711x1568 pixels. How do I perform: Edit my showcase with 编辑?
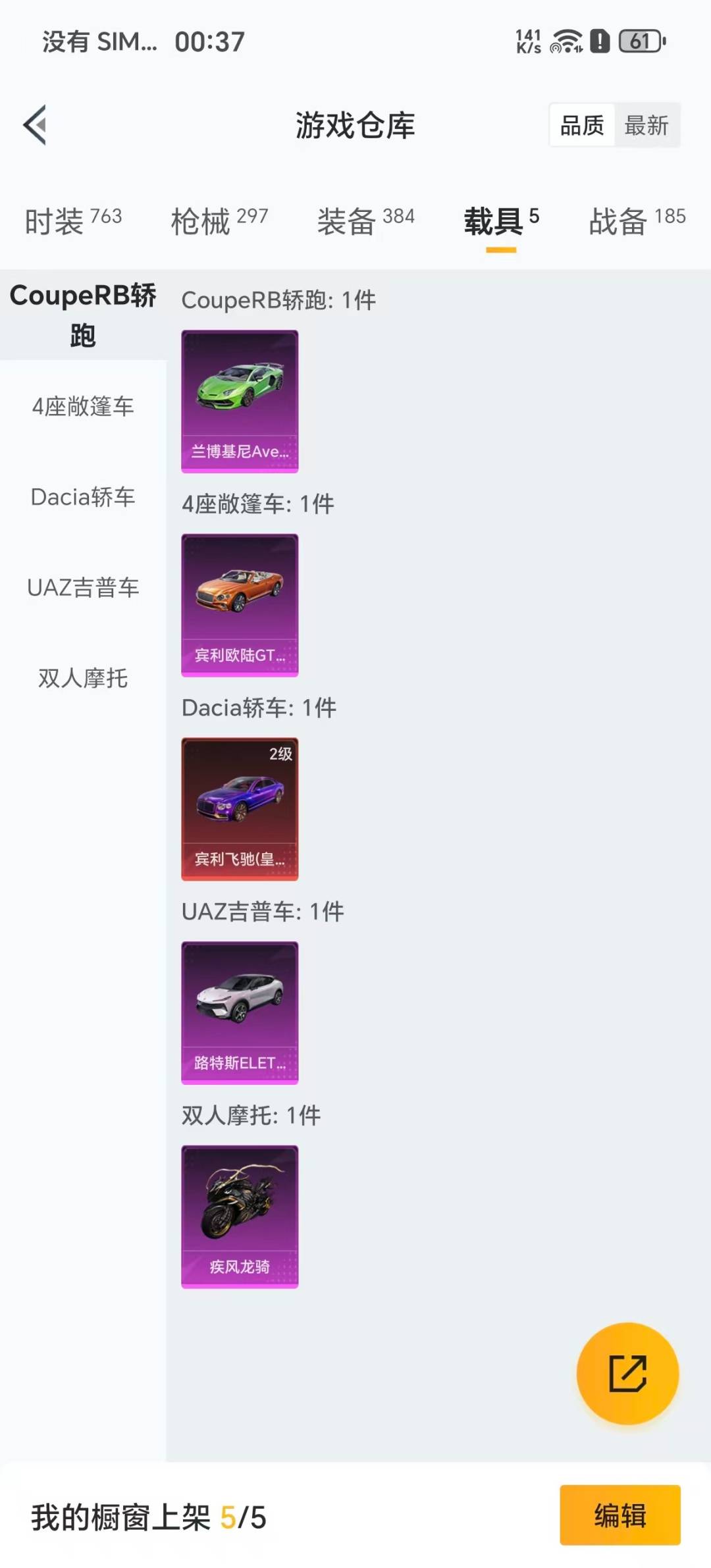pyautogui.click(x=619, y=1515)
